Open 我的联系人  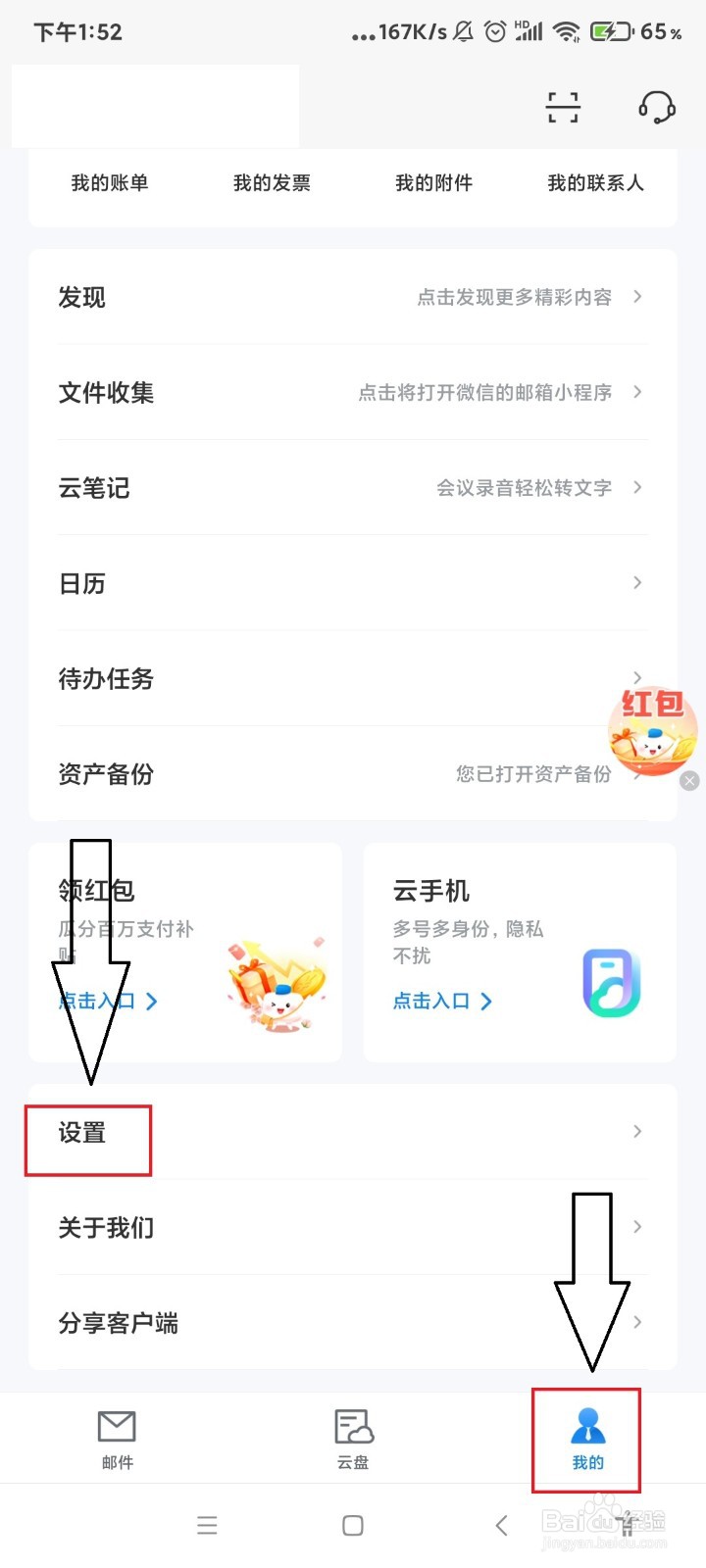point(595,182)
